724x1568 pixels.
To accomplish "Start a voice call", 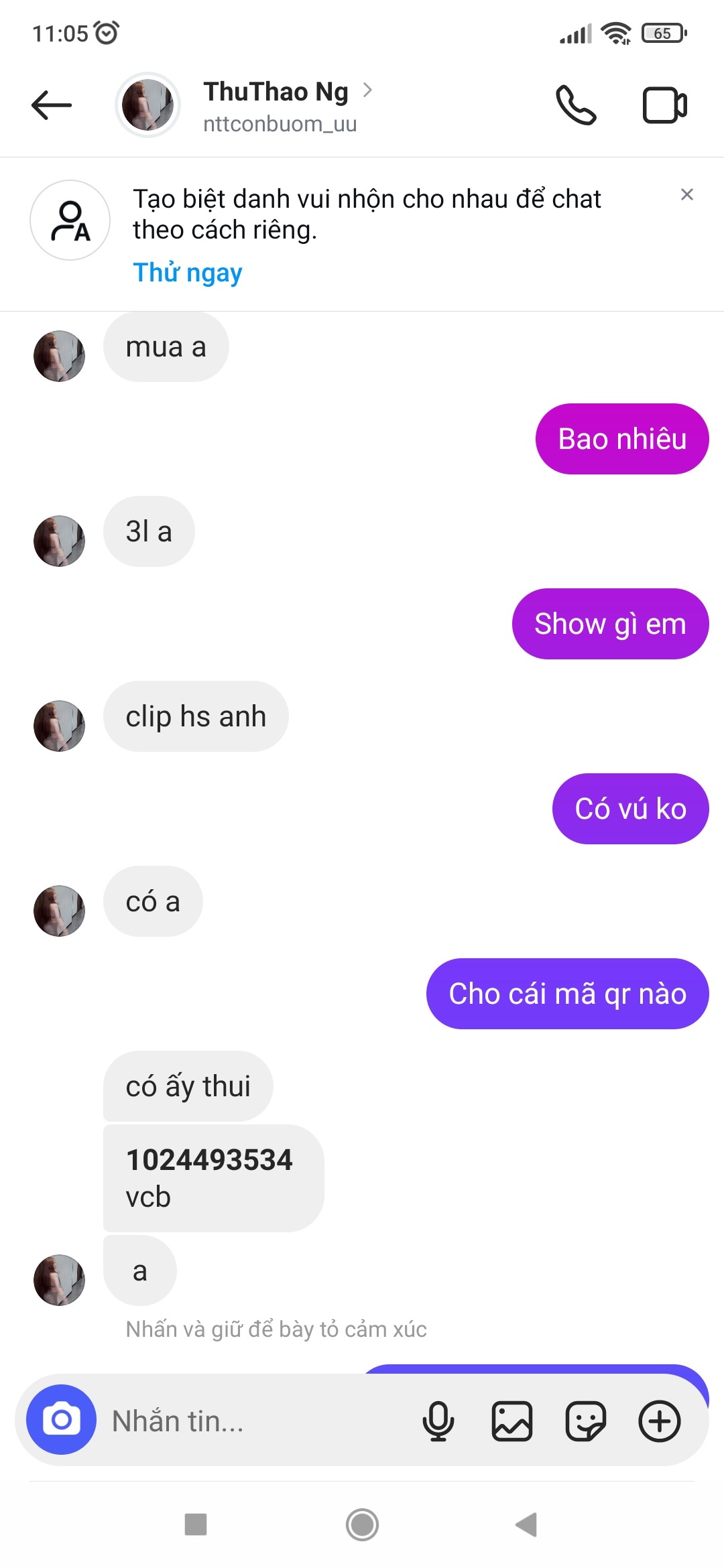I will (576, 105).
